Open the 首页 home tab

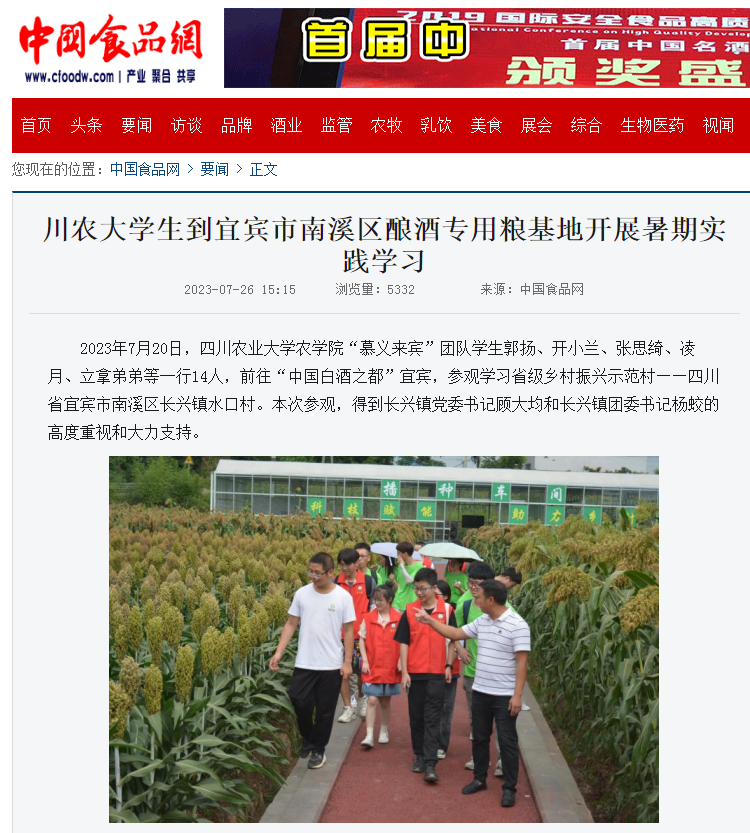[x=36, y=125]
